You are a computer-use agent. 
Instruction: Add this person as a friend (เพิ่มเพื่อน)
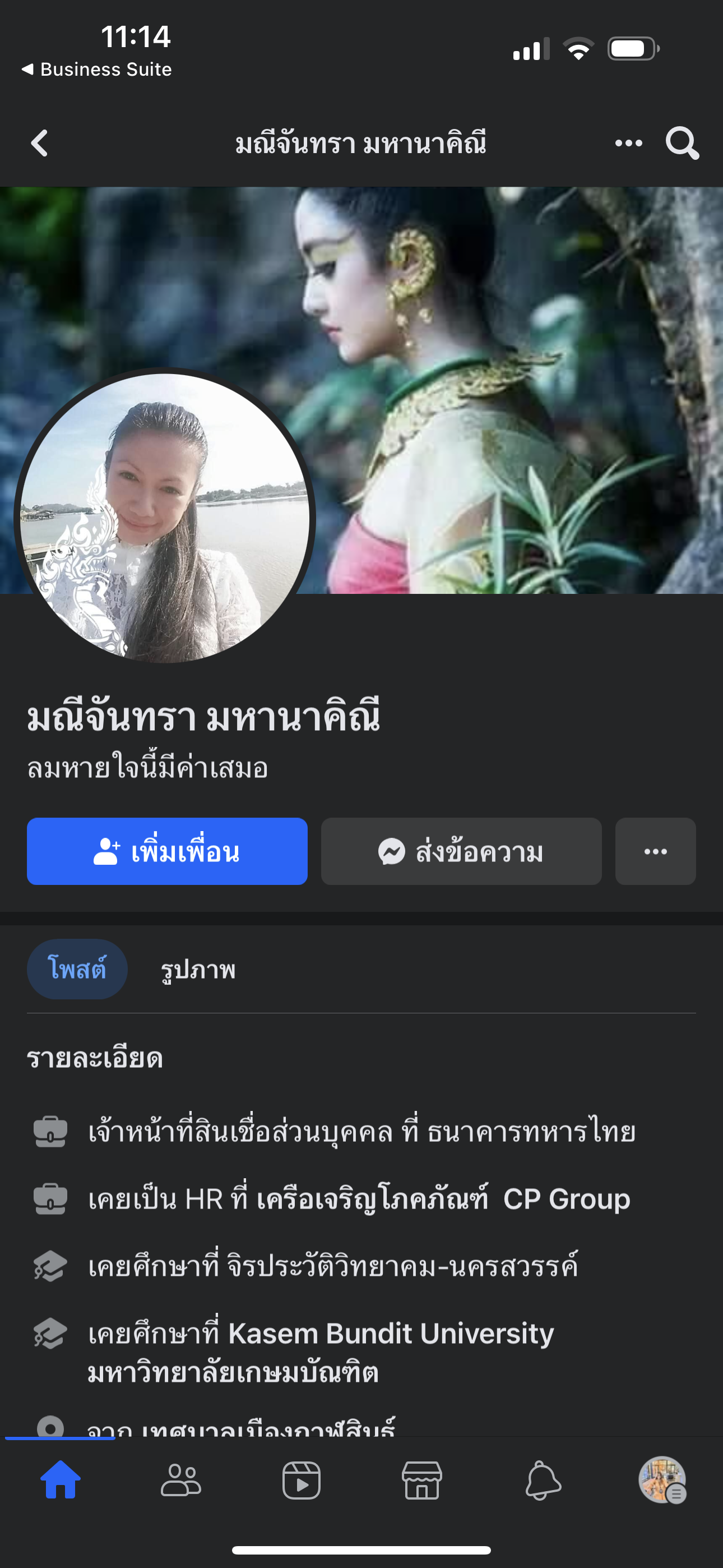[167, 851]
